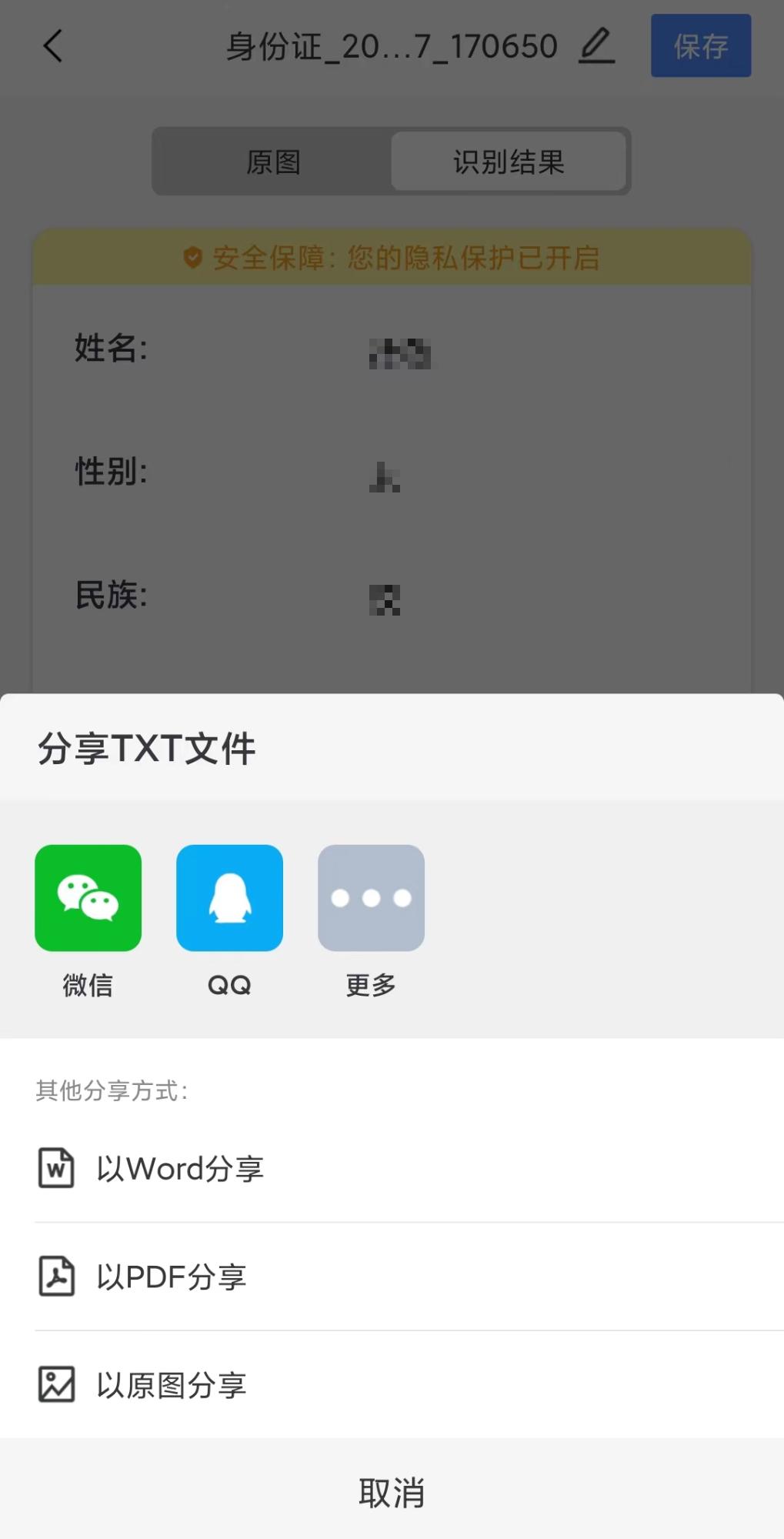Tap the privacy protection banner
The width and height of the screenshot is (784, 1539).
[392, 257]
